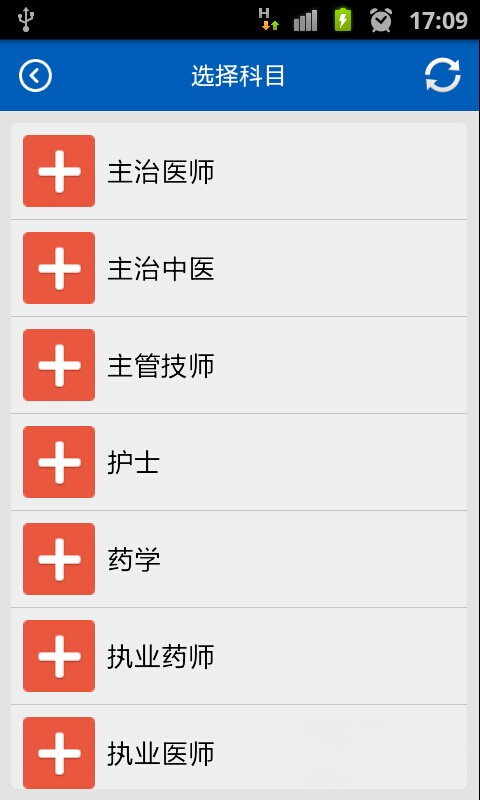Select the 主治中医 row
480x800 pixels.
tap(239, 268)
